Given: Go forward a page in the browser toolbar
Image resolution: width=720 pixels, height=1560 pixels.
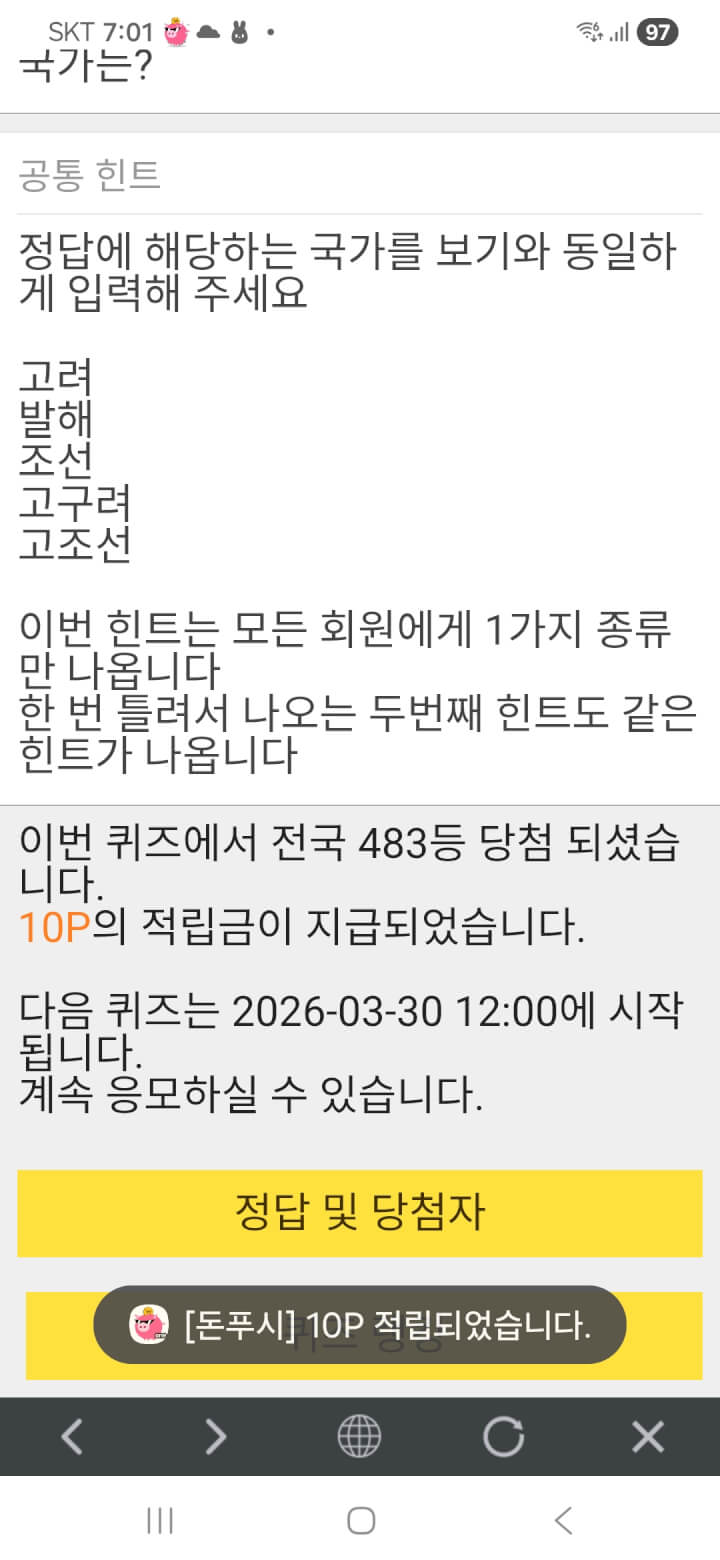Looking at the screenshot, I should coord(216,1437).
